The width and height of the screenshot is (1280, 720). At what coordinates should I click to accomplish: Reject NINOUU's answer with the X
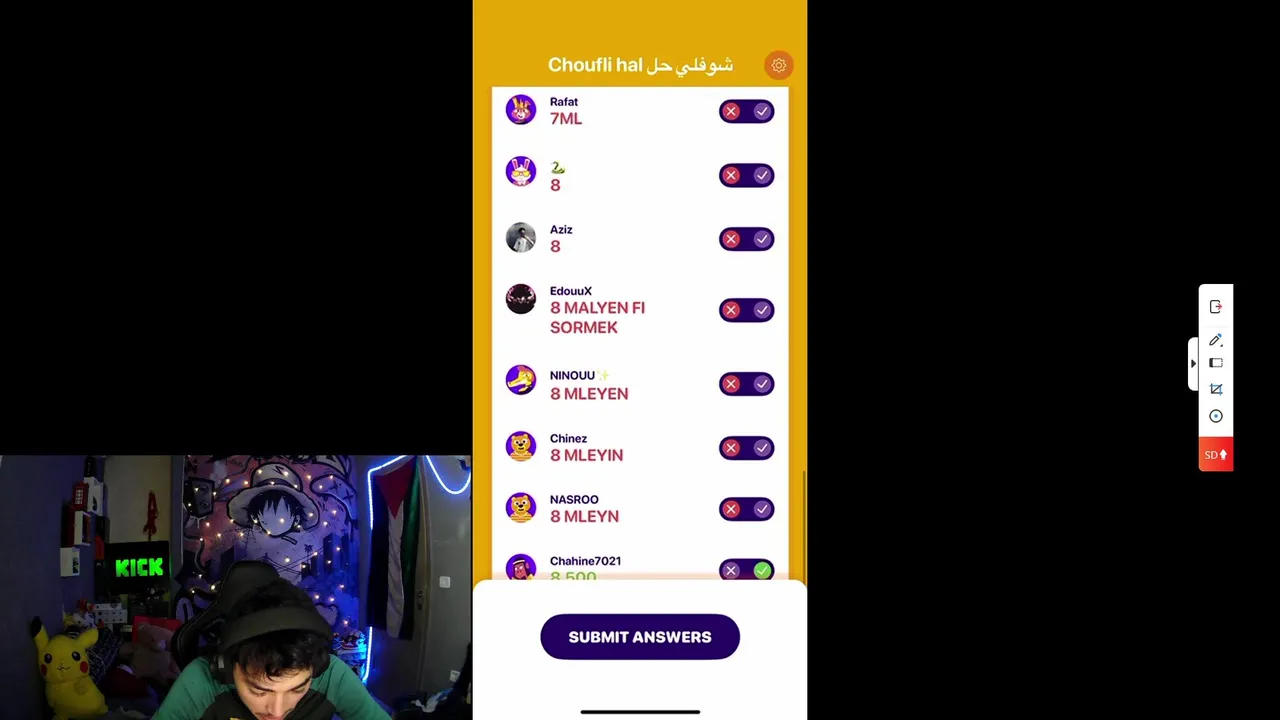point(731,384)
